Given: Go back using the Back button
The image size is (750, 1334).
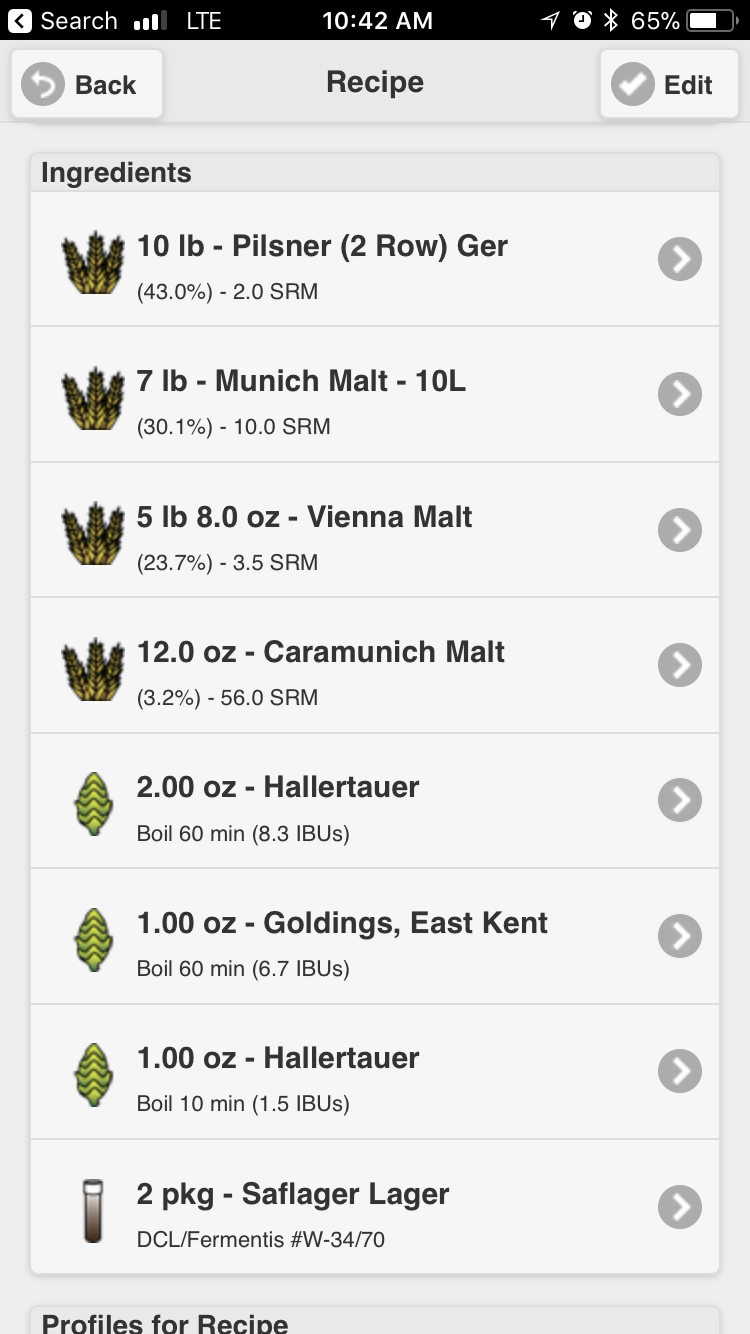Looking at the screenshot, I should (x=87, y=84).
